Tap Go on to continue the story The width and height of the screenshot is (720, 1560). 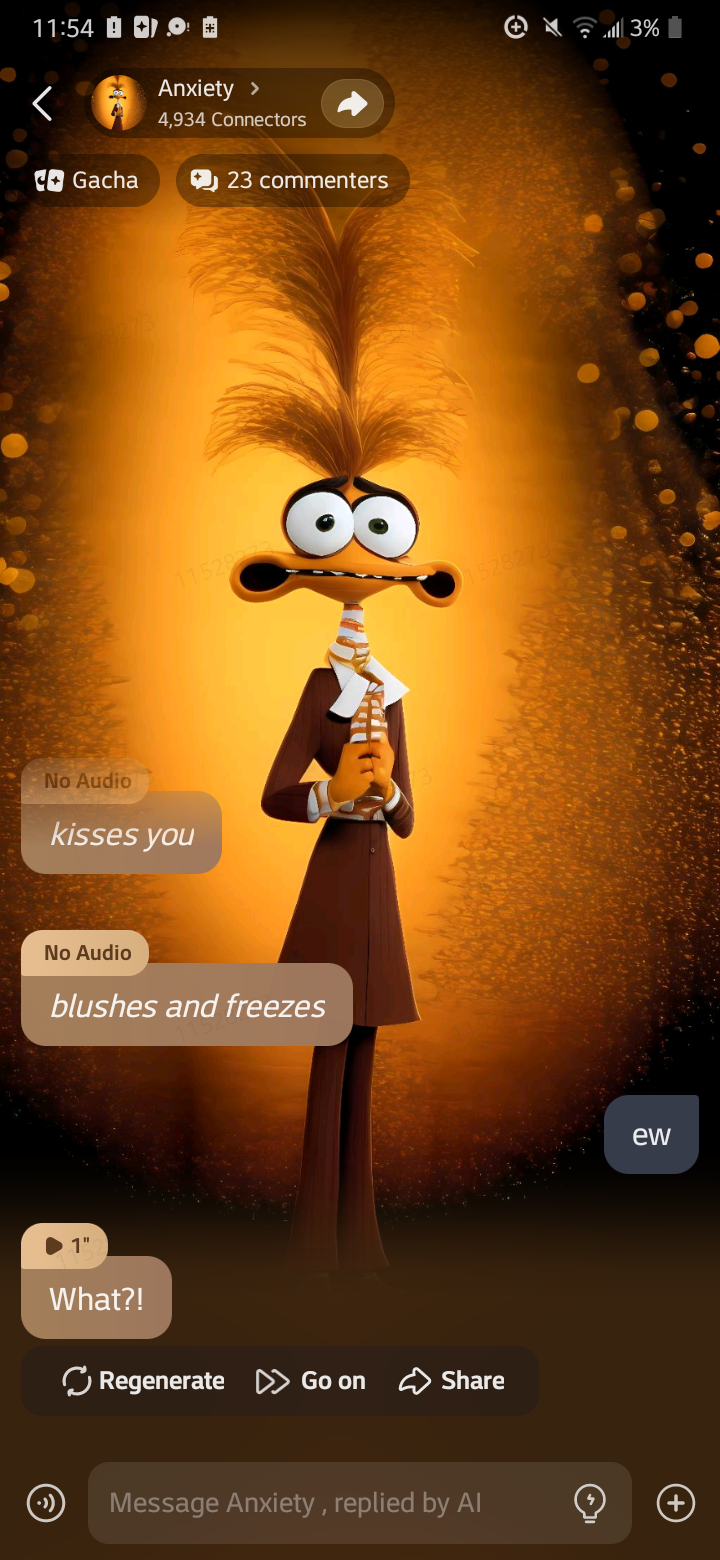click(311, 1381)
